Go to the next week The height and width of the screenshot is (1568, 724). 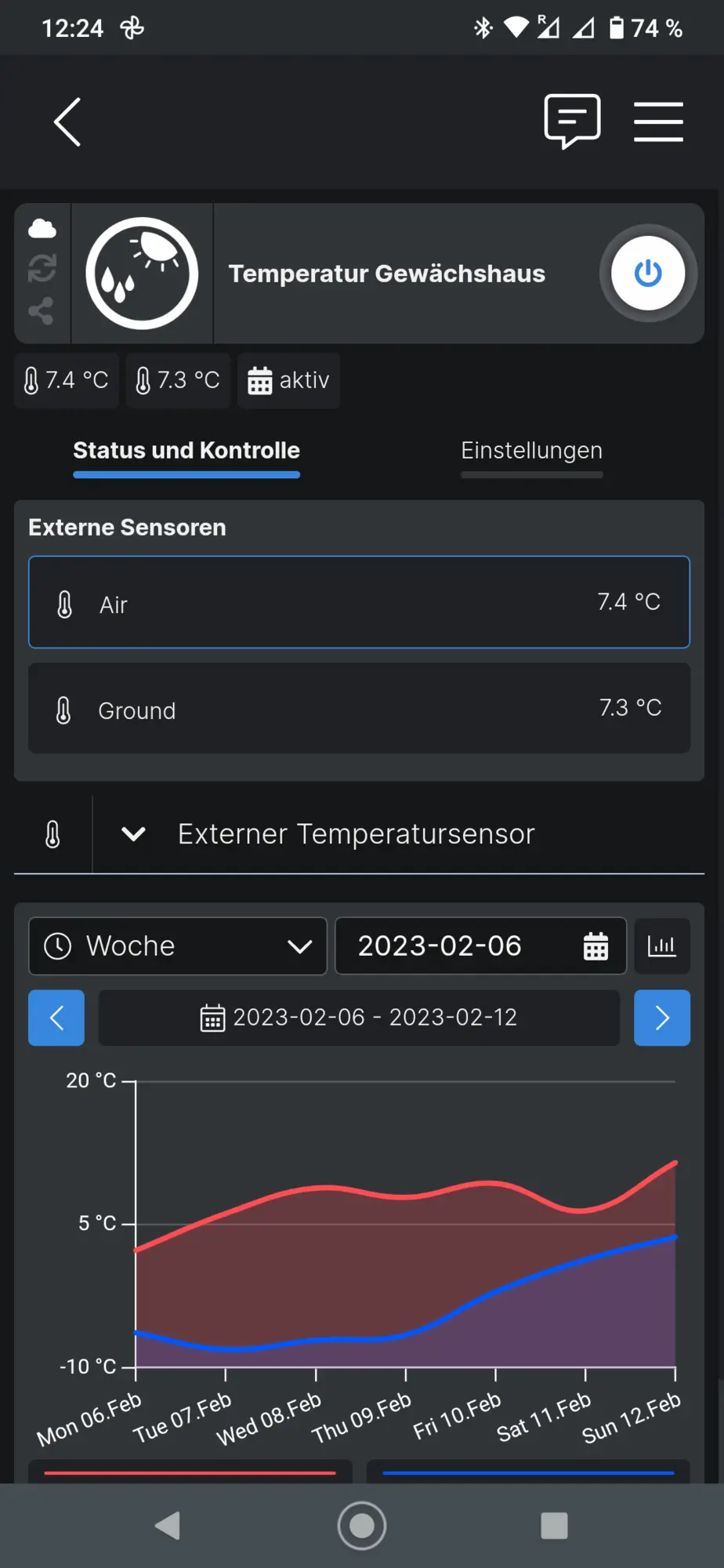(661, 1018)
